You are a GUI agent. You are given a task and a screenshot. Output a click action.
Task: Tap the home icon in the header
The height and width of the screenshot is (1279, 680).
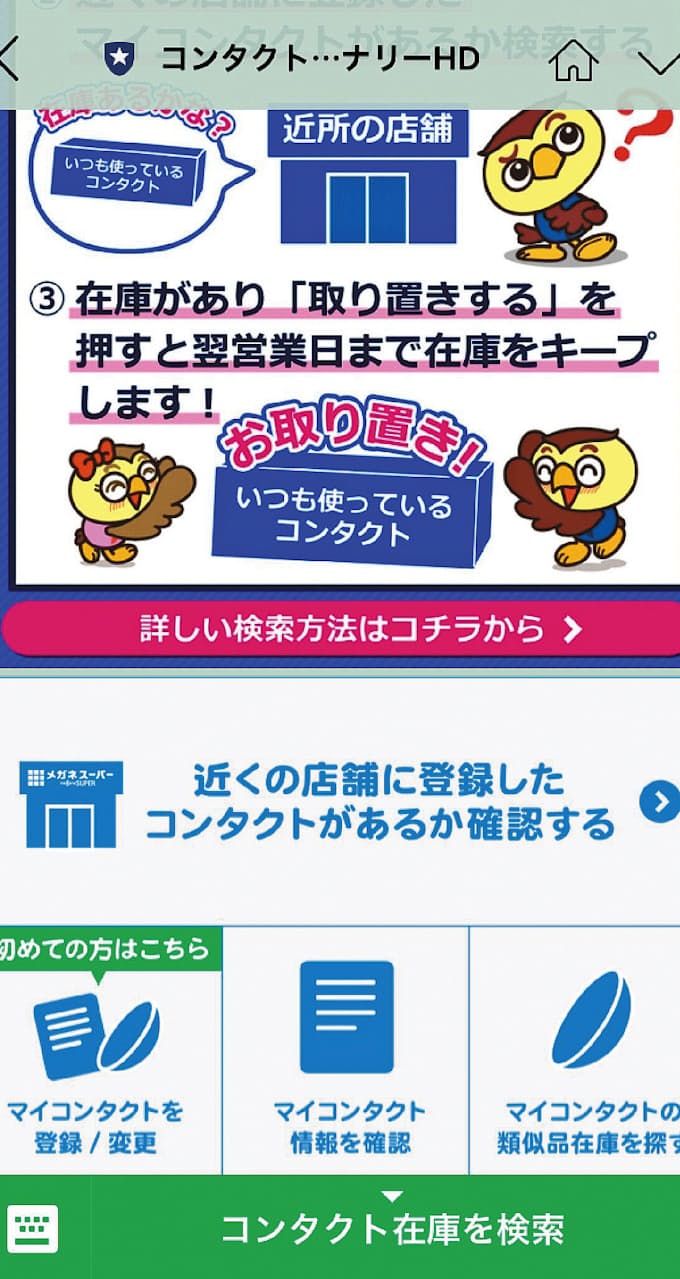click(x=574, y=60)
